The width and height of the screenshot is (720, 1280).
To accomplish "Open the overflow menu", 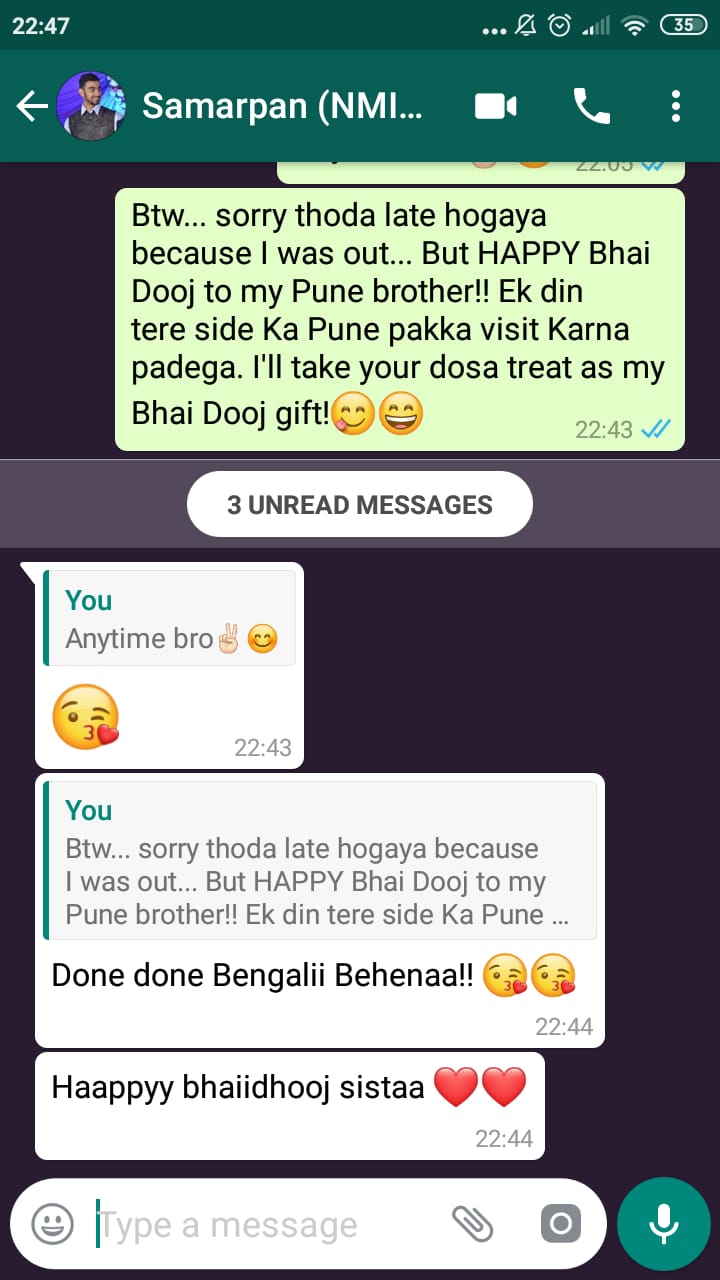I will click(x=676, y=106).
